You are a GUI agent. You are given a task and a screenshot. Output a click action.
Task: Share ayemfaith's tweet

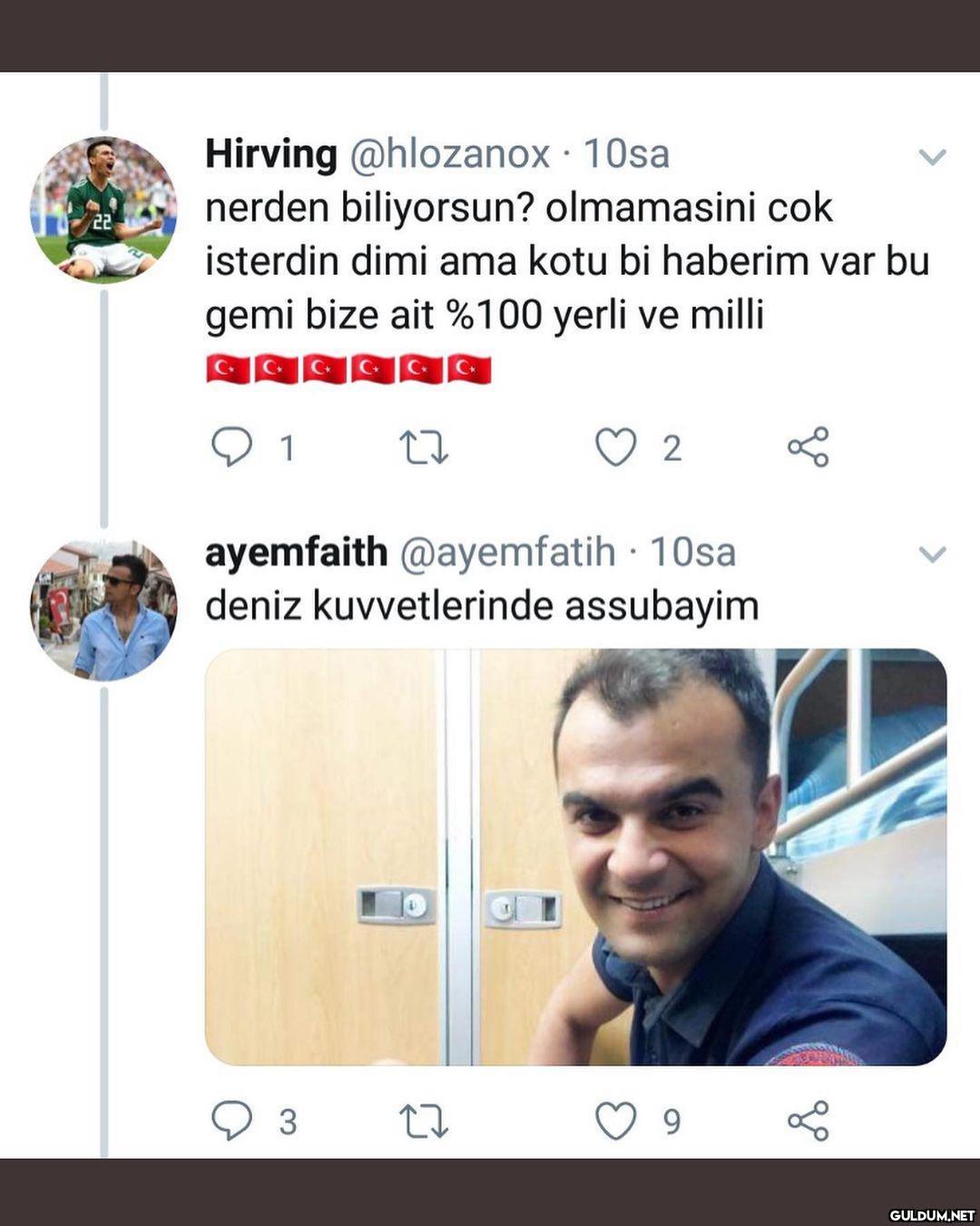click(x=808, y=1121)
